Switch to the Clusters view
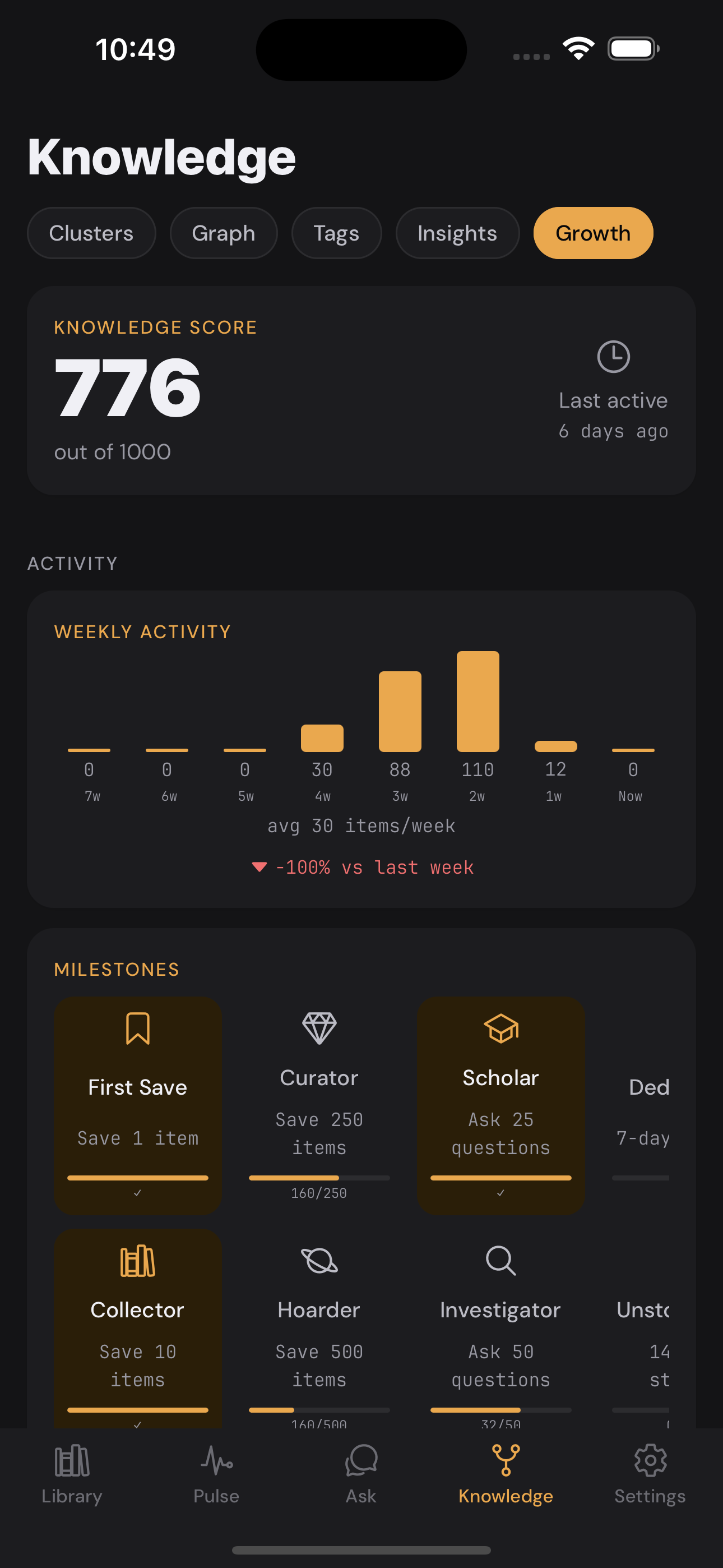723x1568 pixels. 91,233
